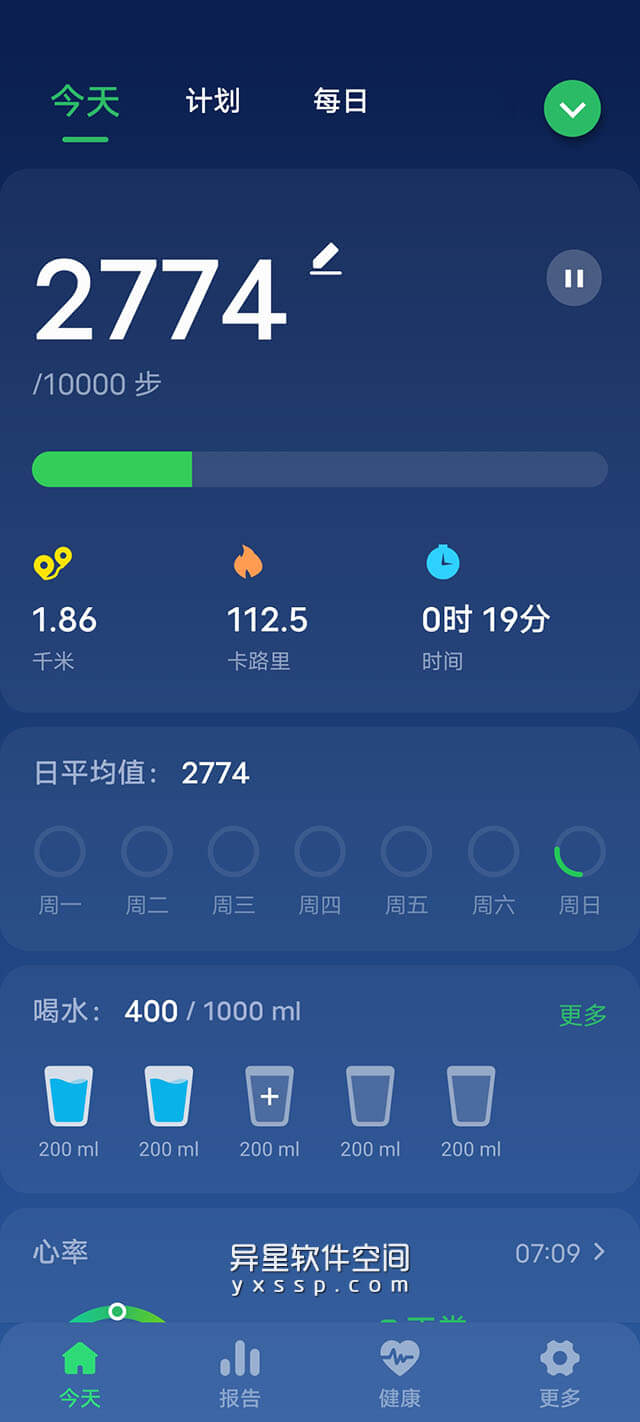Image resolution: width=640 pixels, height=1422 pixels.
Task: Edit the step count with pencil icon
Action: pyautogui.click(x=325, y=260)
